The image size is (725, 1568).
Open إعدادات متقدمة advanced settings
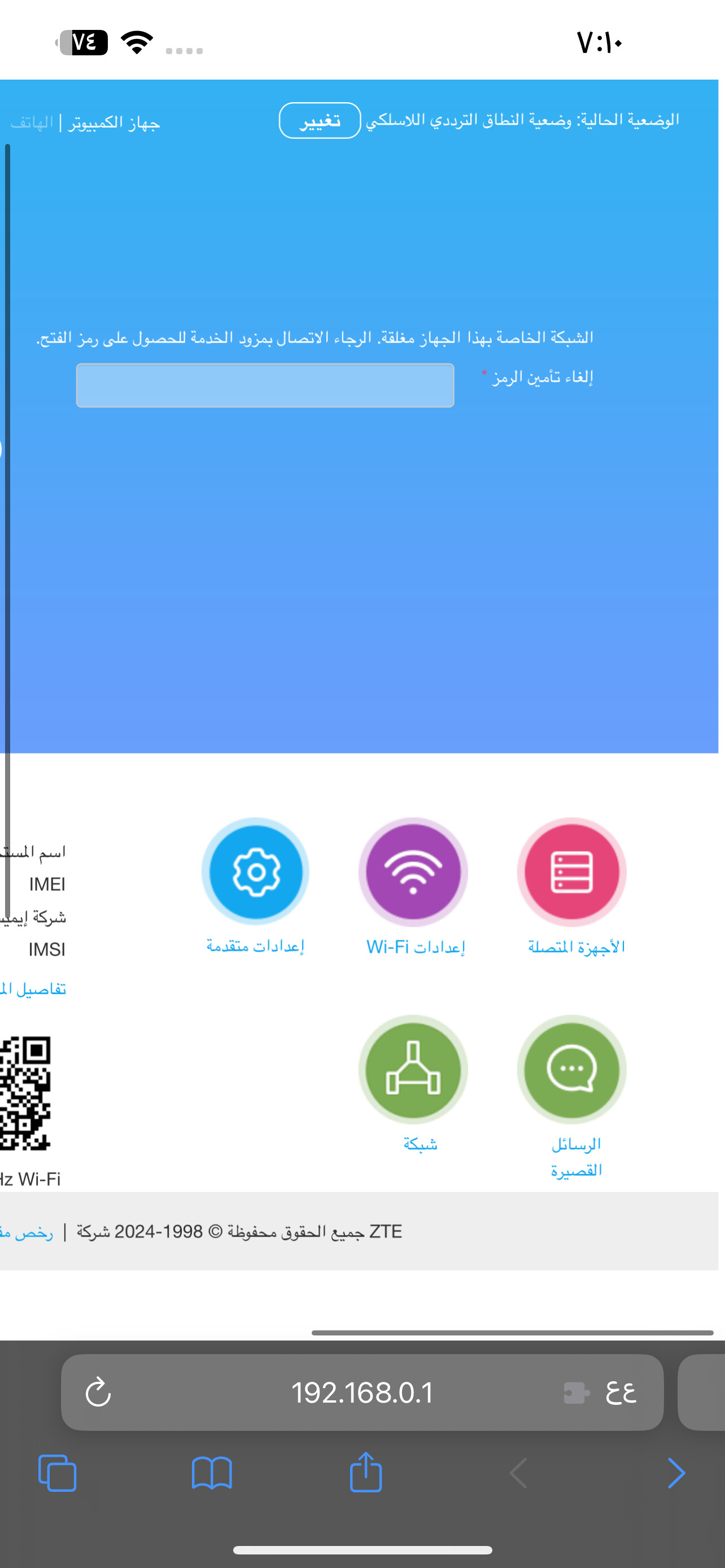click(x=256, y=872)
